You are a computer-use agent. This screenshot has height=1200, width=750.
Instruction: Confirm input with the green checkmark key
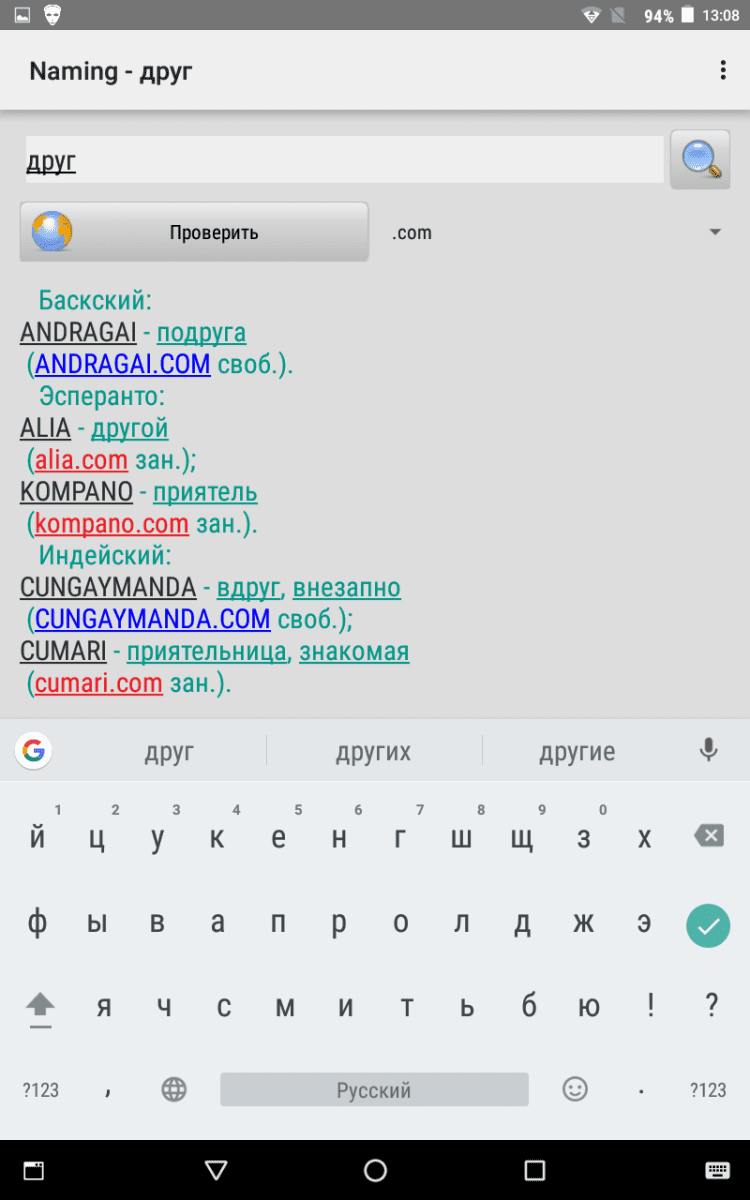pyautogui.click(x=708, y=926)
